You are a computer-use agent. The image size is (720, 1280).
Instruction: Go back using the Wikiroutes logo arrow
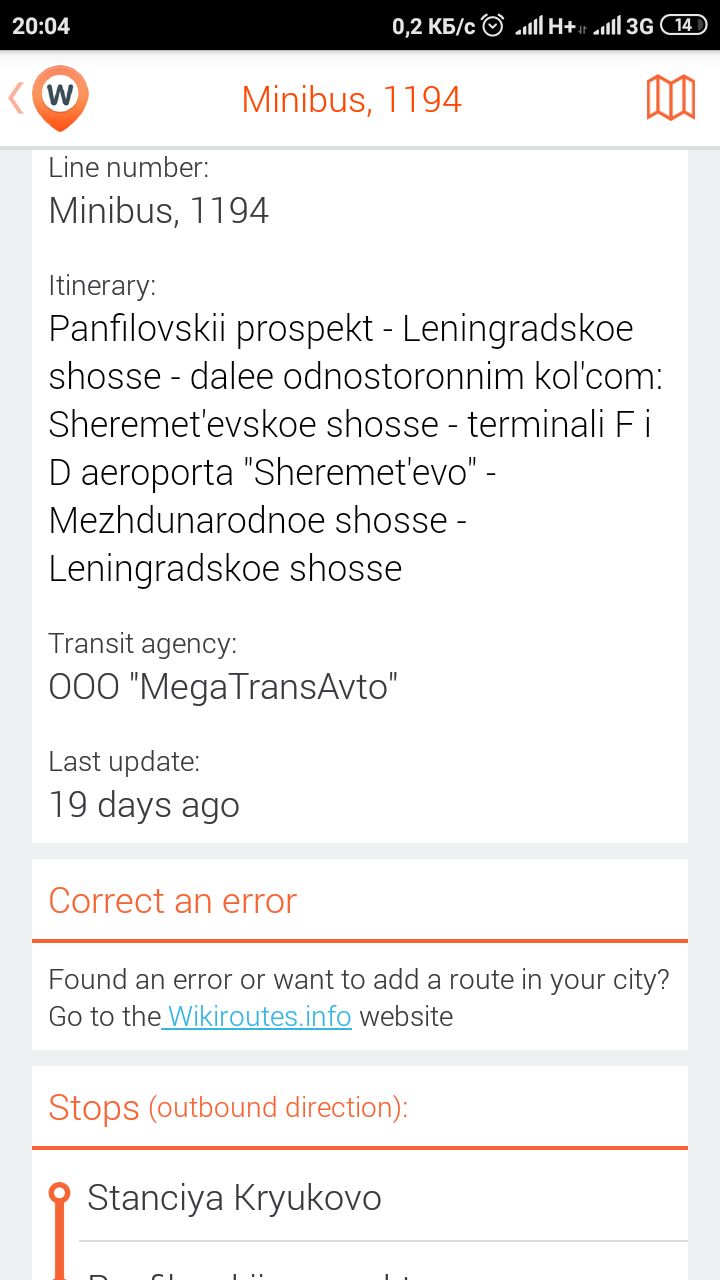(x=48, y=98)
